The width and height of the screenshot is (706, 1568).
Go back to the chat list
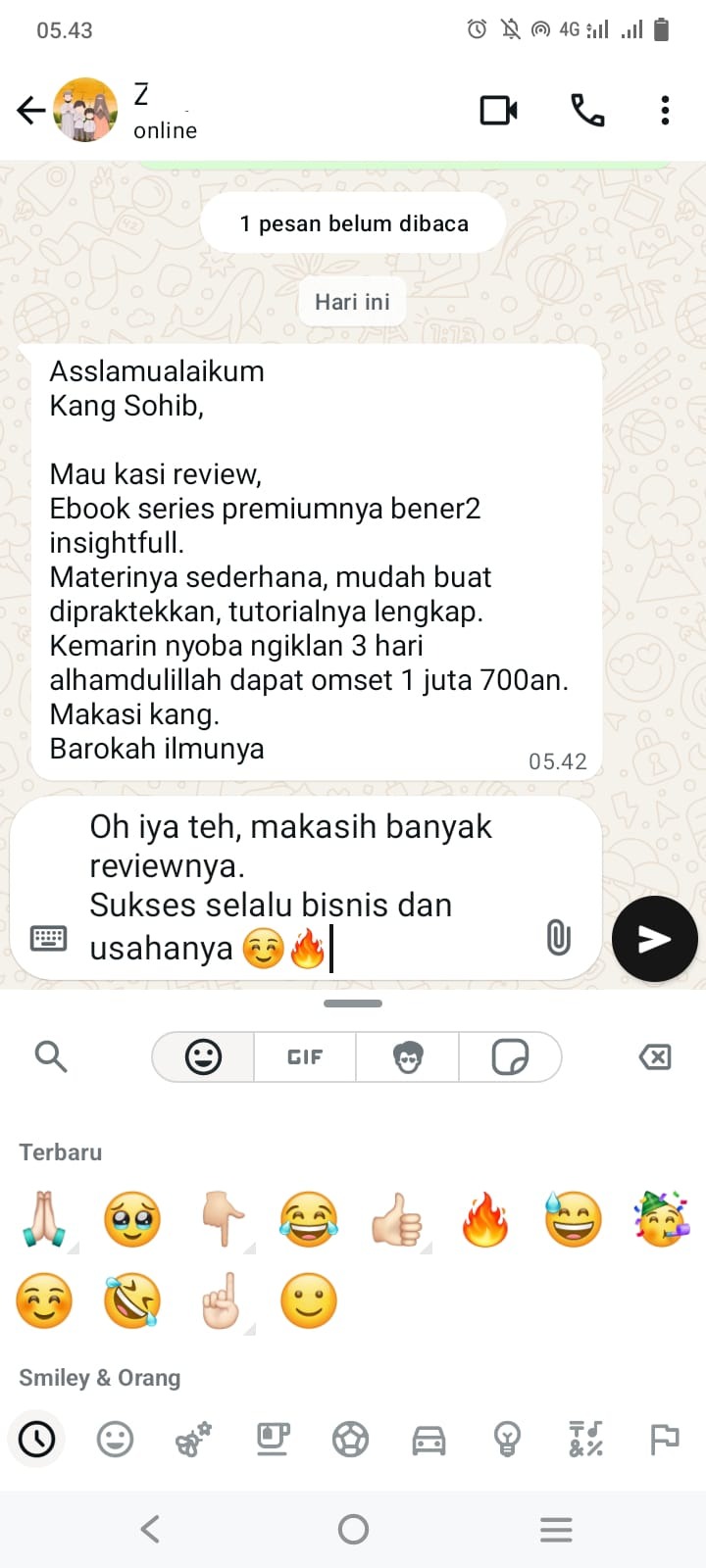[x=31, y=110]
